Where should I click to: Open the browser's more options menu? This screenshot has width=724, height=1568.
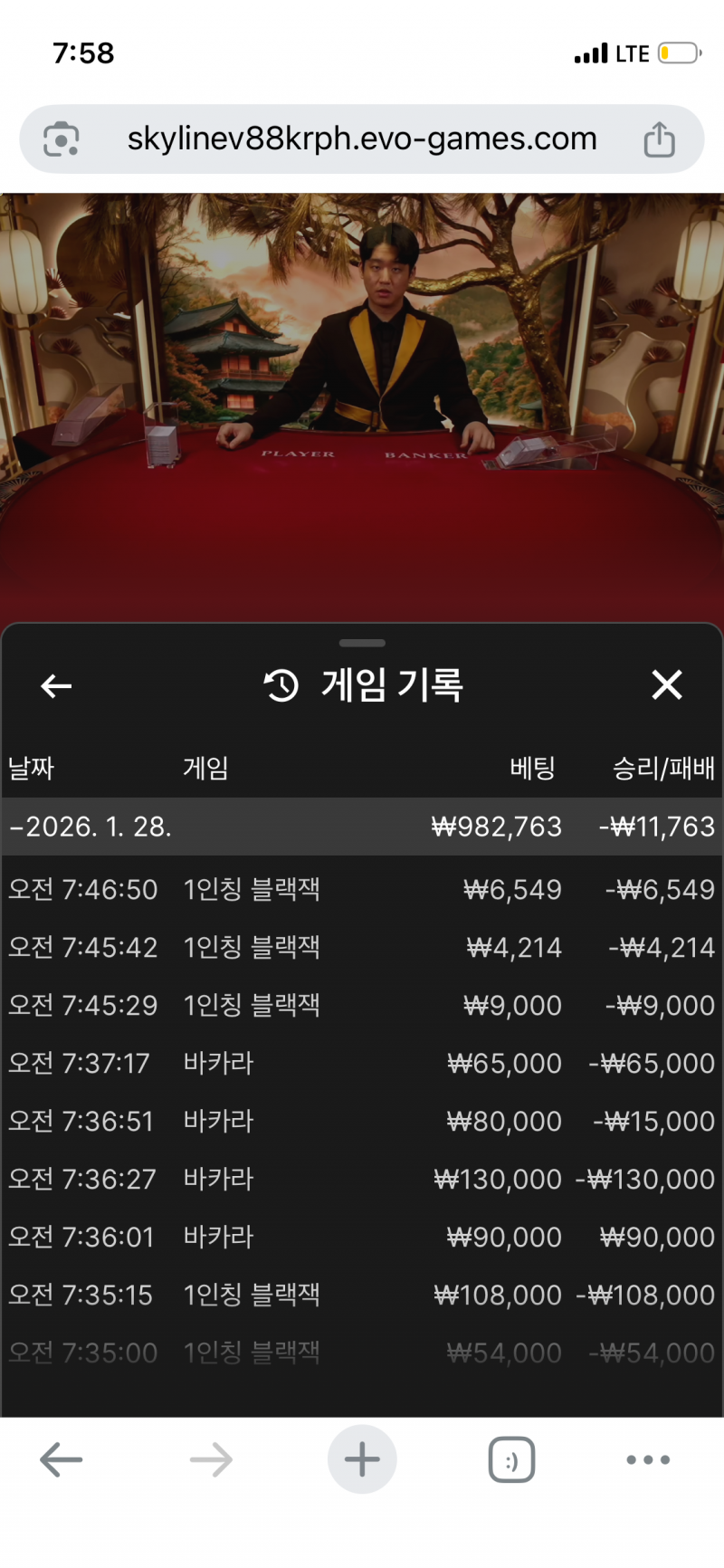click(x=648, y=1459)
